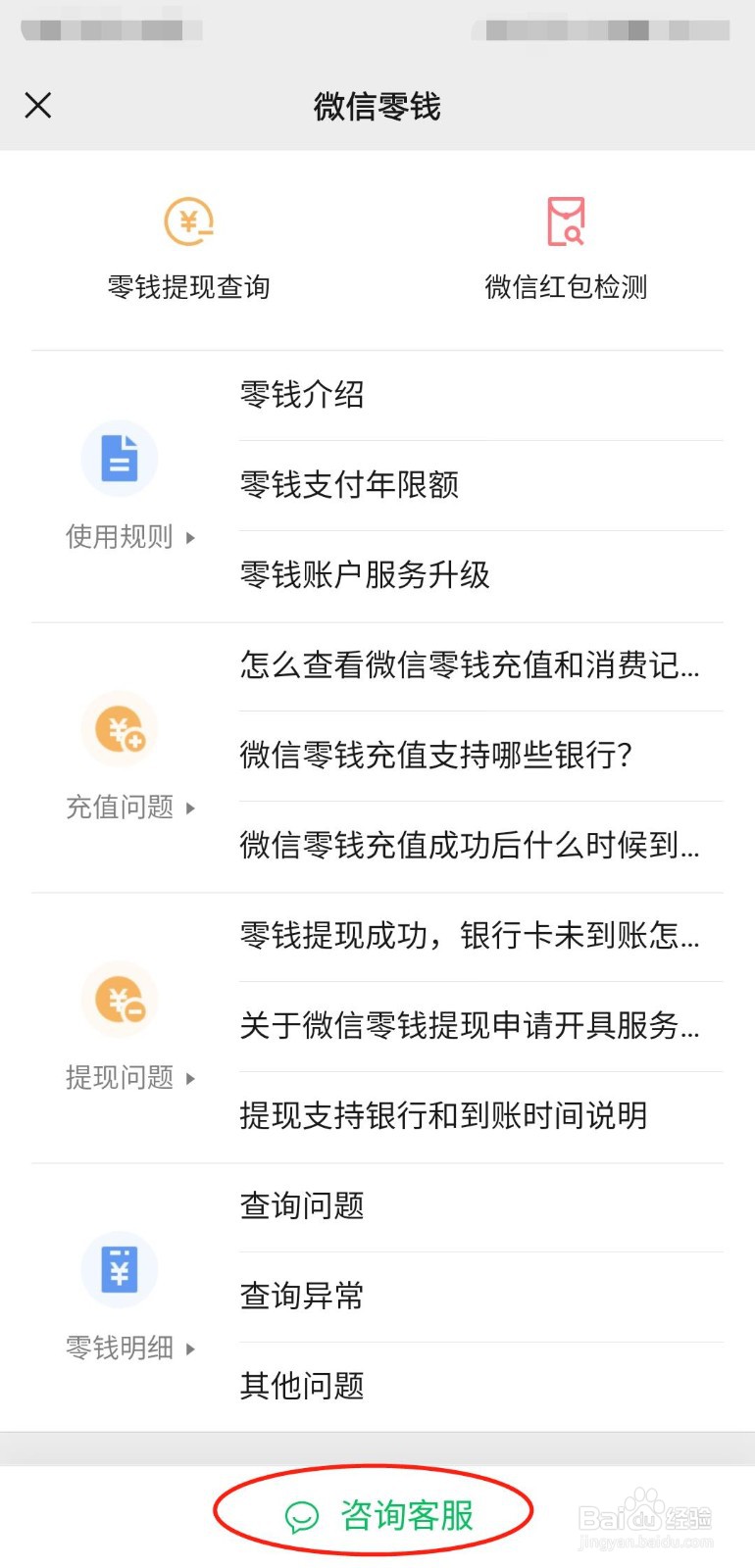755x1568 pixels.
Task: Select the 查询异常 item
Action: [x=302, y=1296]
